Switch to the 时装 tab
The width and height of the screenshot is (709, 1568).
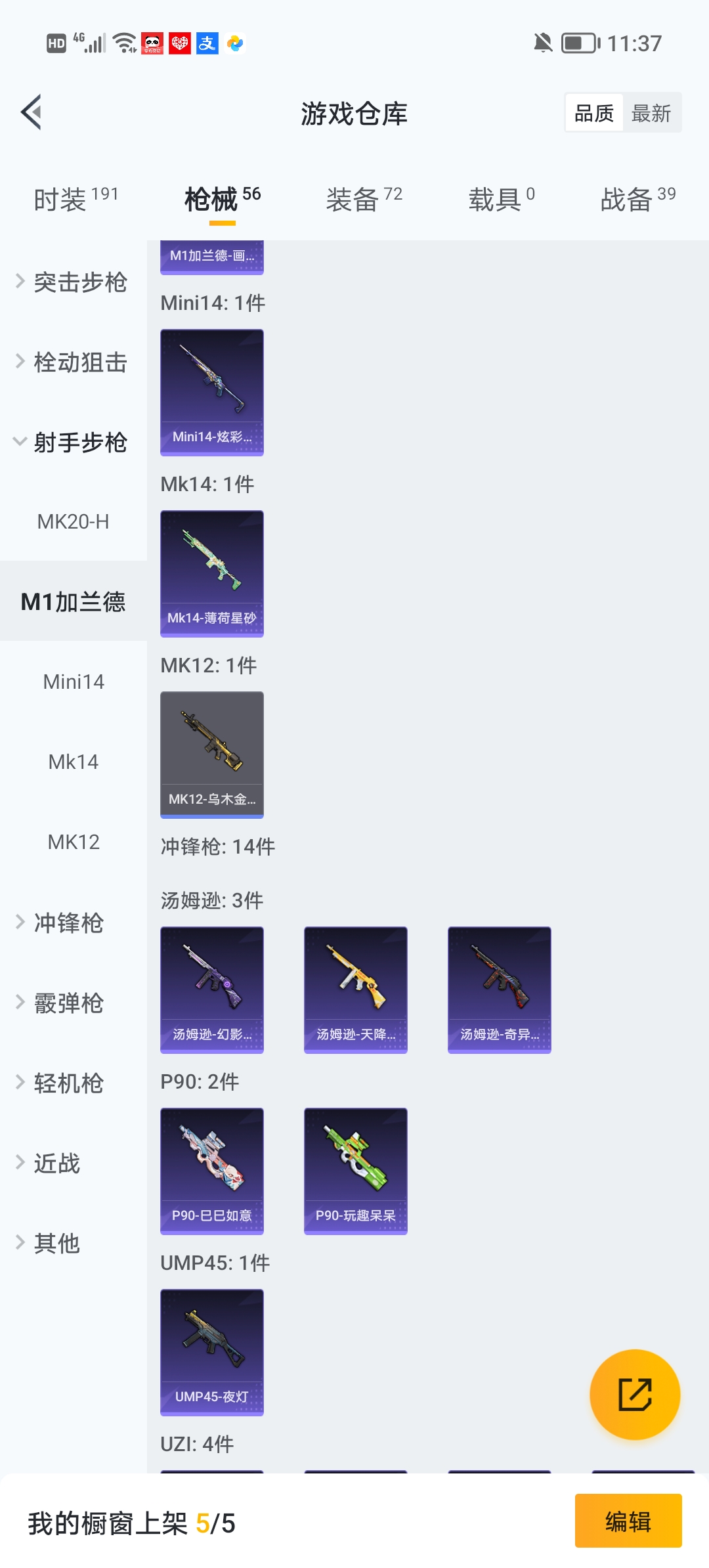pyautogui.click(x=75, y=198)
